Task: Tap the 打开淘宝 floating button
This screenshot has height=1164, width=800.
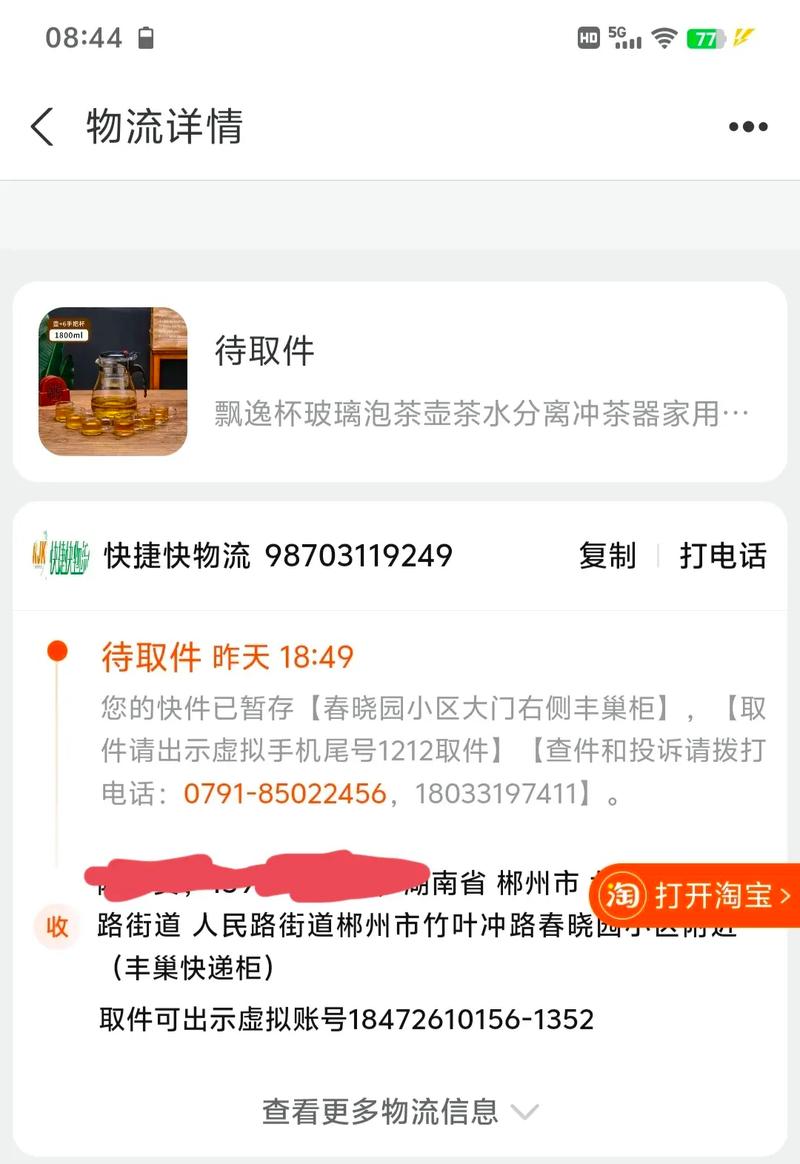Action: tap(698, 895)
